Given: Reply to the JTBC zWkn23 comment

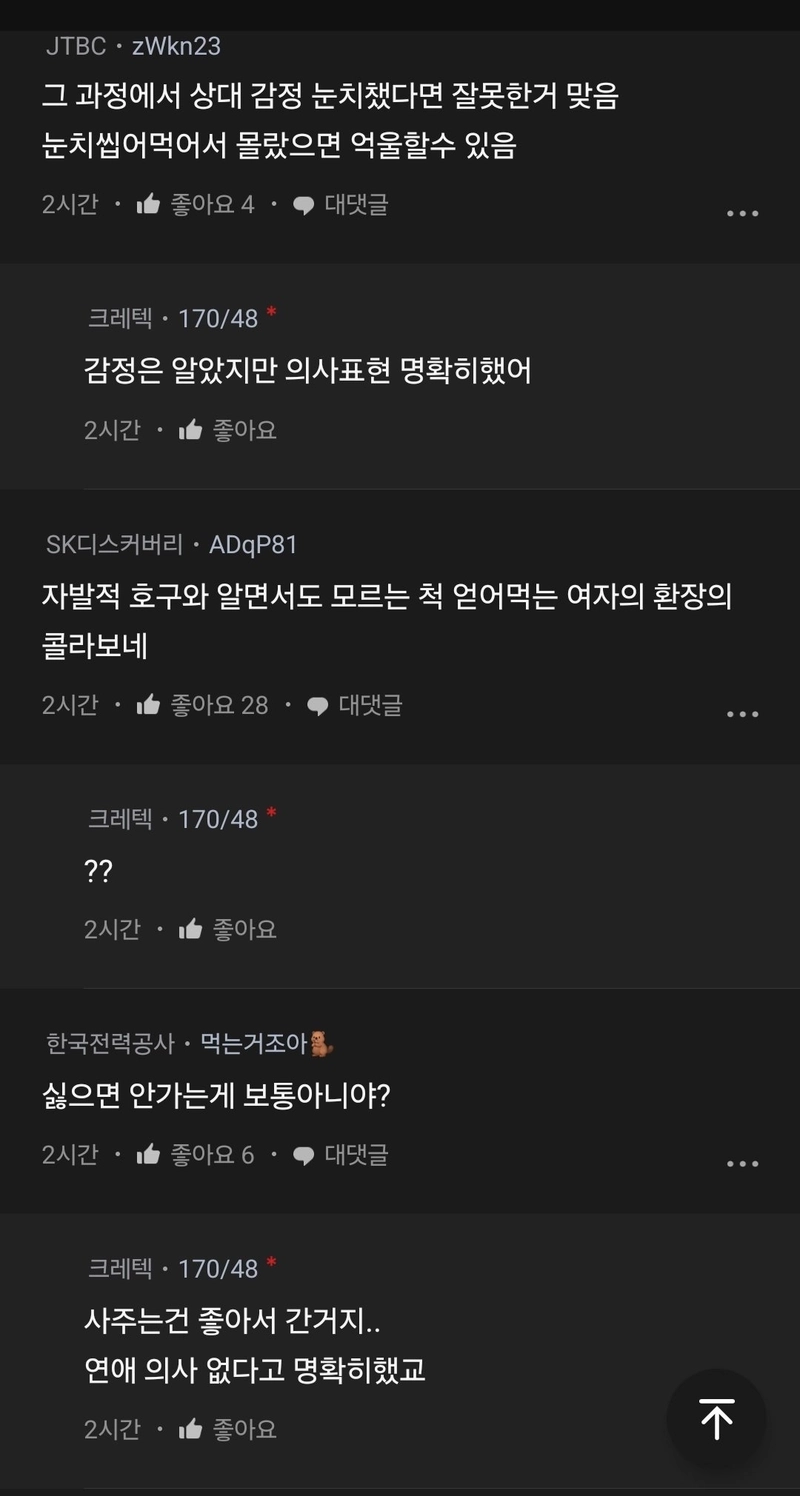Looking at the screenshot, I should point(340,205).
